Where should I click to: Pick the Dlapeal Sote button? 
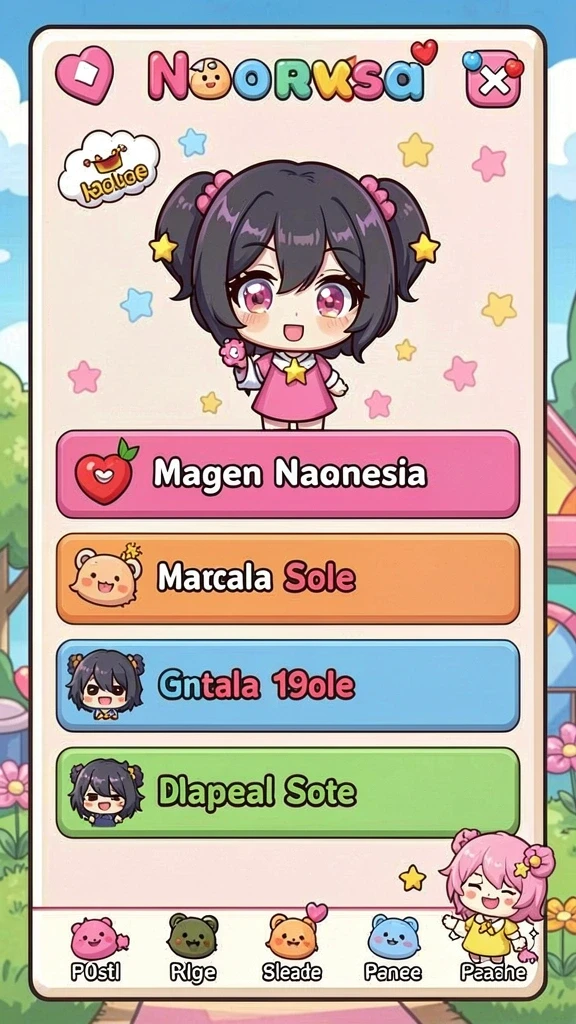[x=288, y=793]
